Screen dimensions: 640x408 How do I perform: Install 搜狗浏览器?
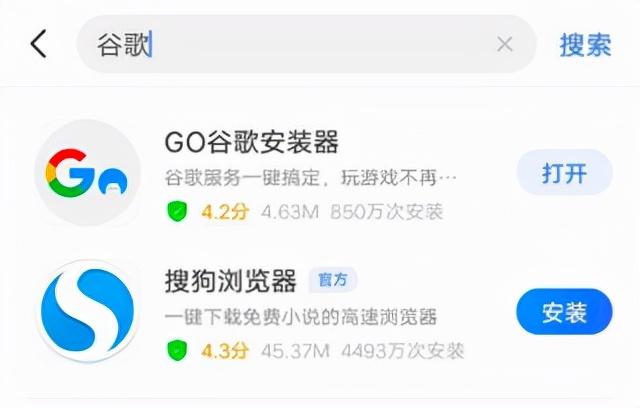(564, 313)
